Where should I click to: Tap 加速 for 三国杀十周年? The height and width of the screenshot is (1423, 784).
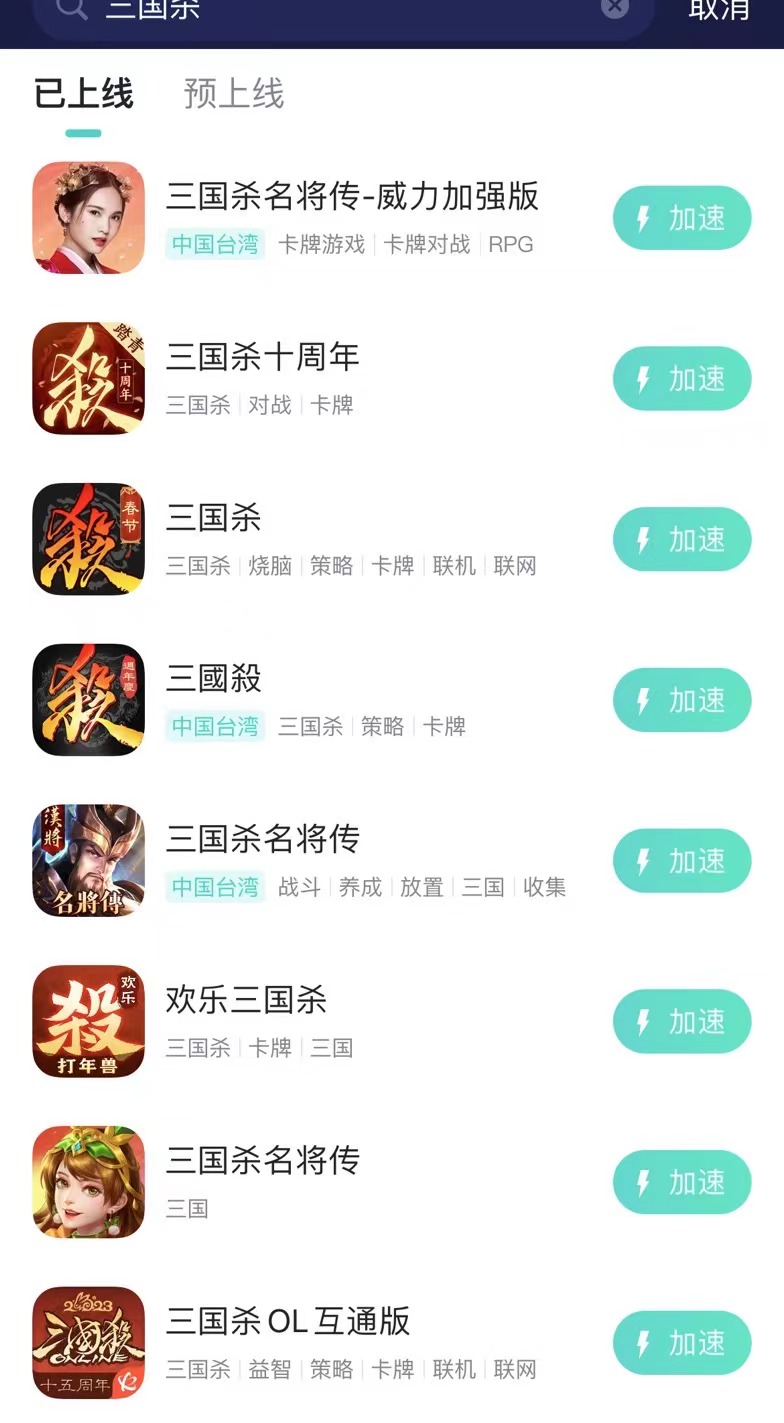pyautogui.click(x=681, y=379)
